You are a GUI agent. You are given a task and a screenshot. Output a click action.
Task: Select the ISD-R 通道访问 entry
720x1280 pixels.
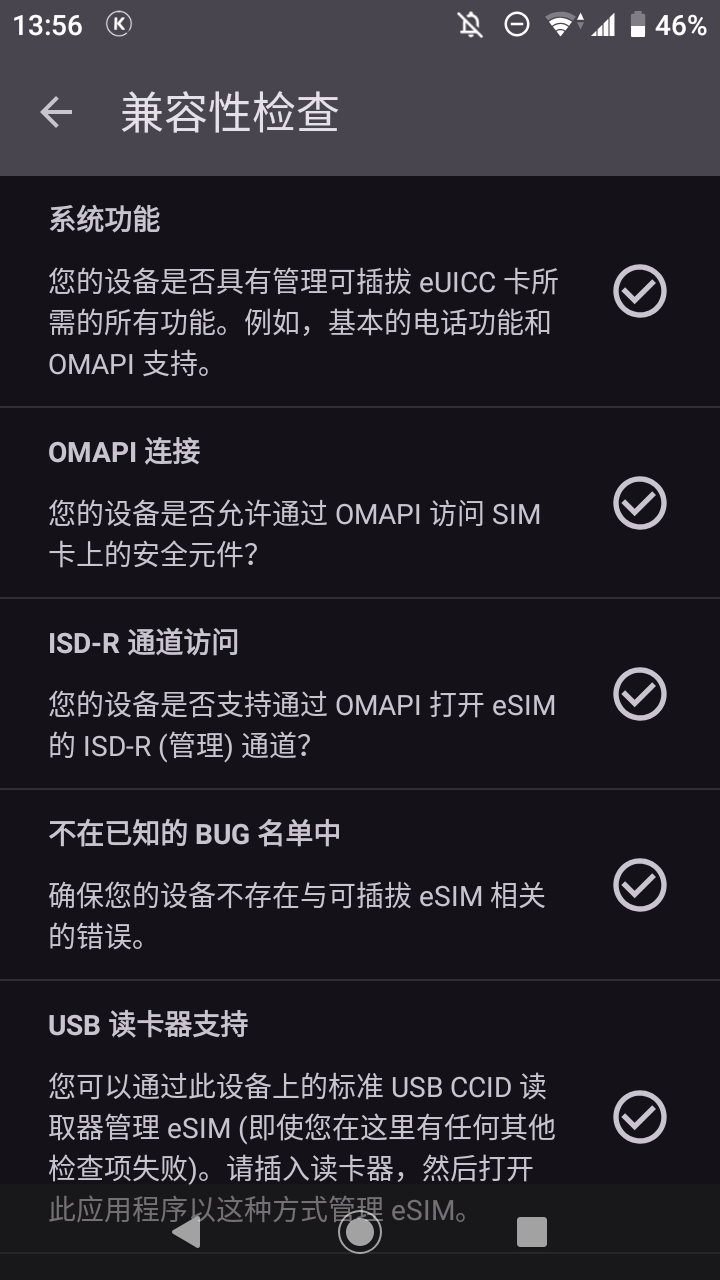(x=300, y=690)
